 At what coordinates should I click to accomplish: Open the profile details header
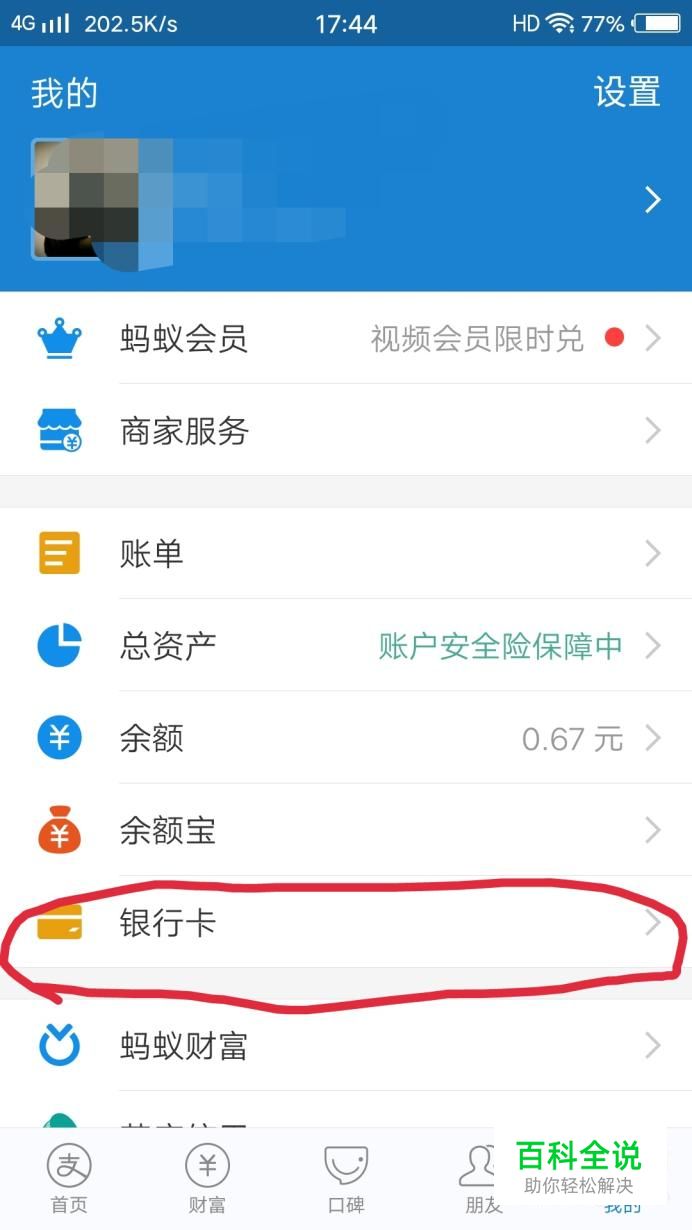tap(345, 200)
